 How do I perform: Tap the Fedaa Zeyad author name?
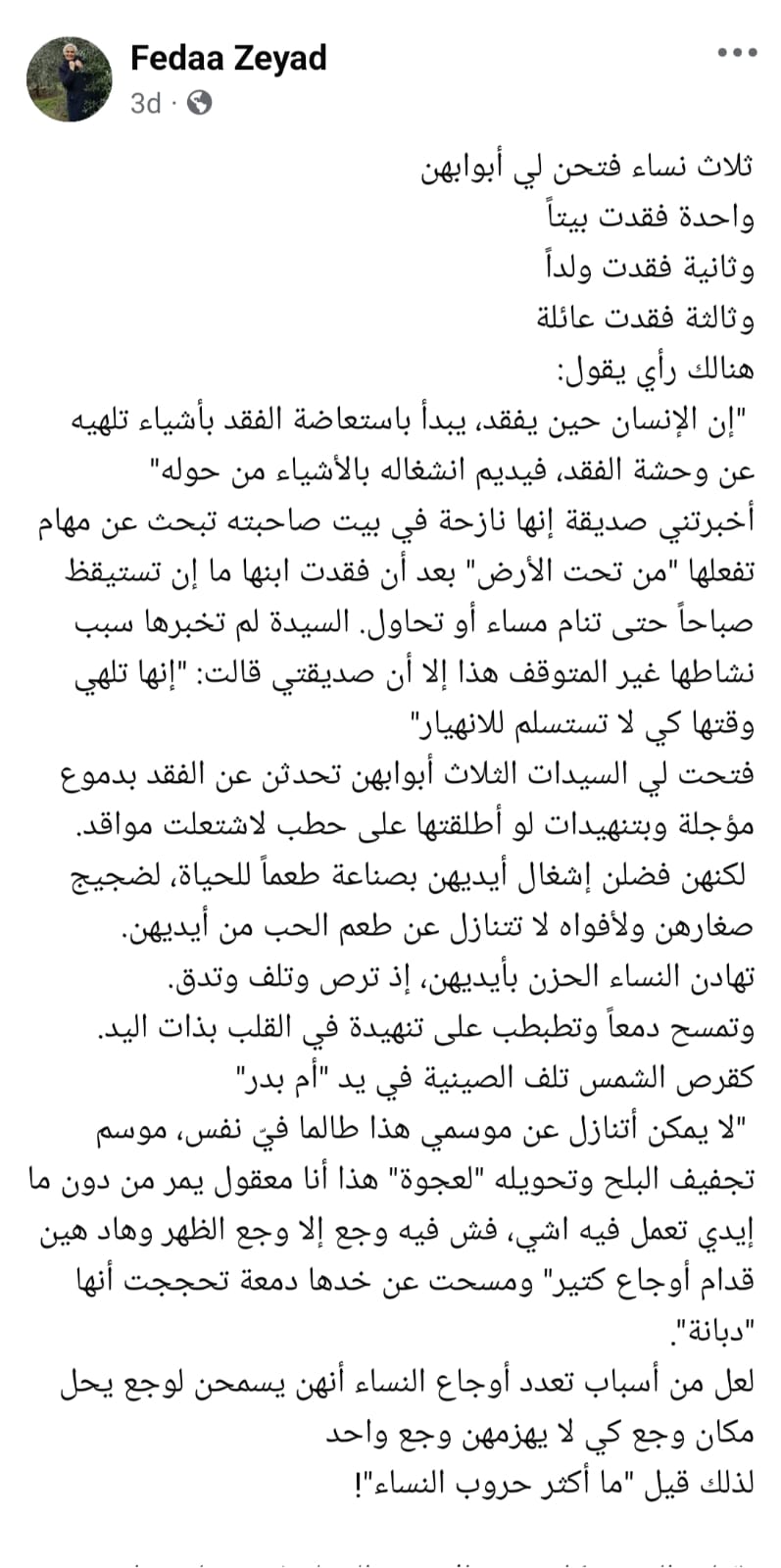click(228, 59)
